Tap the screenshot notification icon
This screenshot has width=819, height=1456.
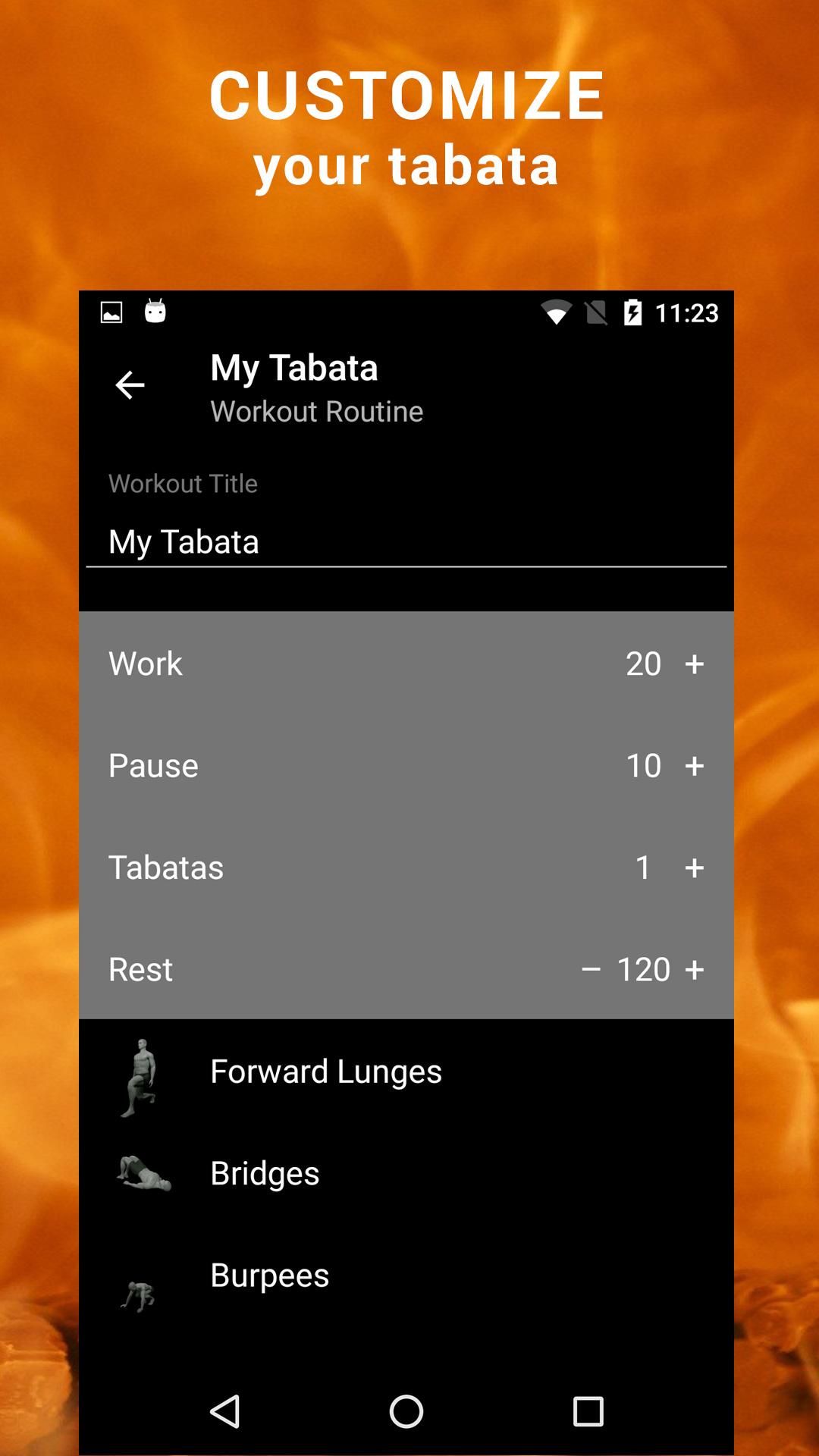pyautogui.click(x=112, y=312)
